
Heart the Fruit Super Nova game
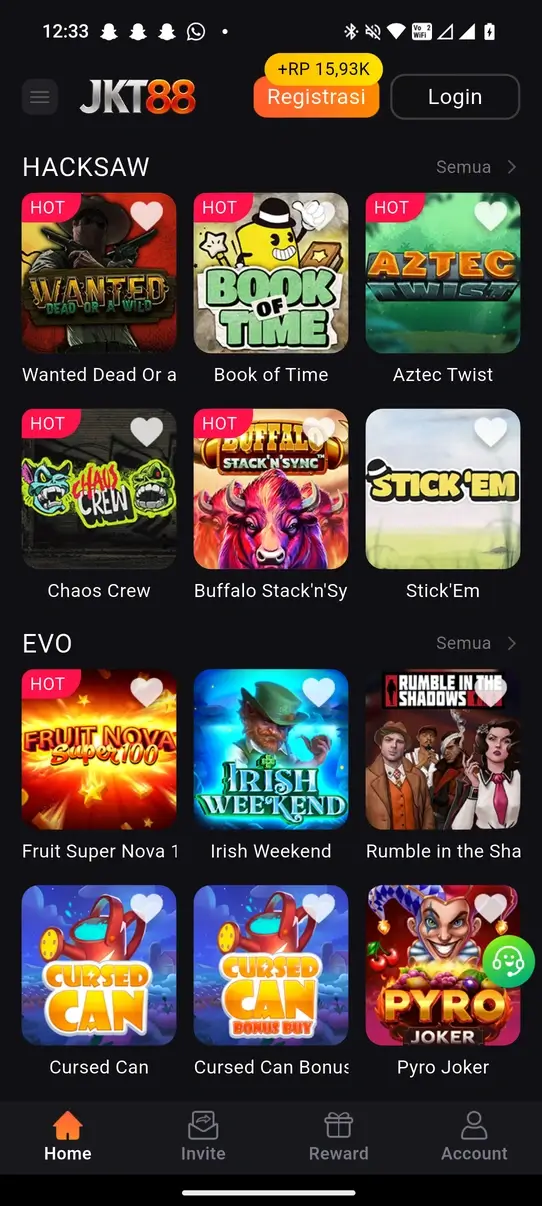(147, 691)
